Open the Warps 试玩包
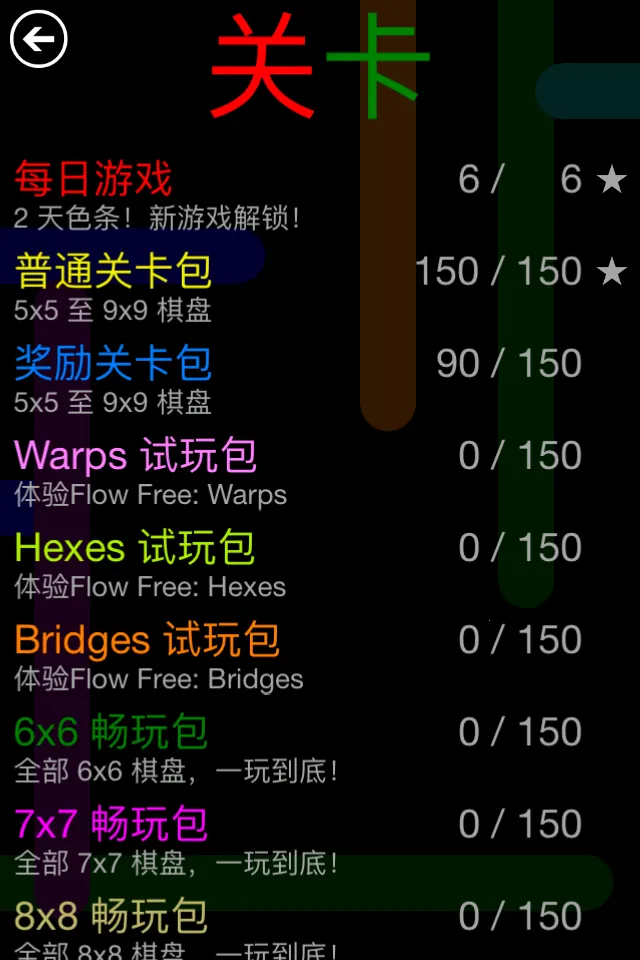Viewport: 640px width, 960px height. pyautogui.click(x=136, y=456)
